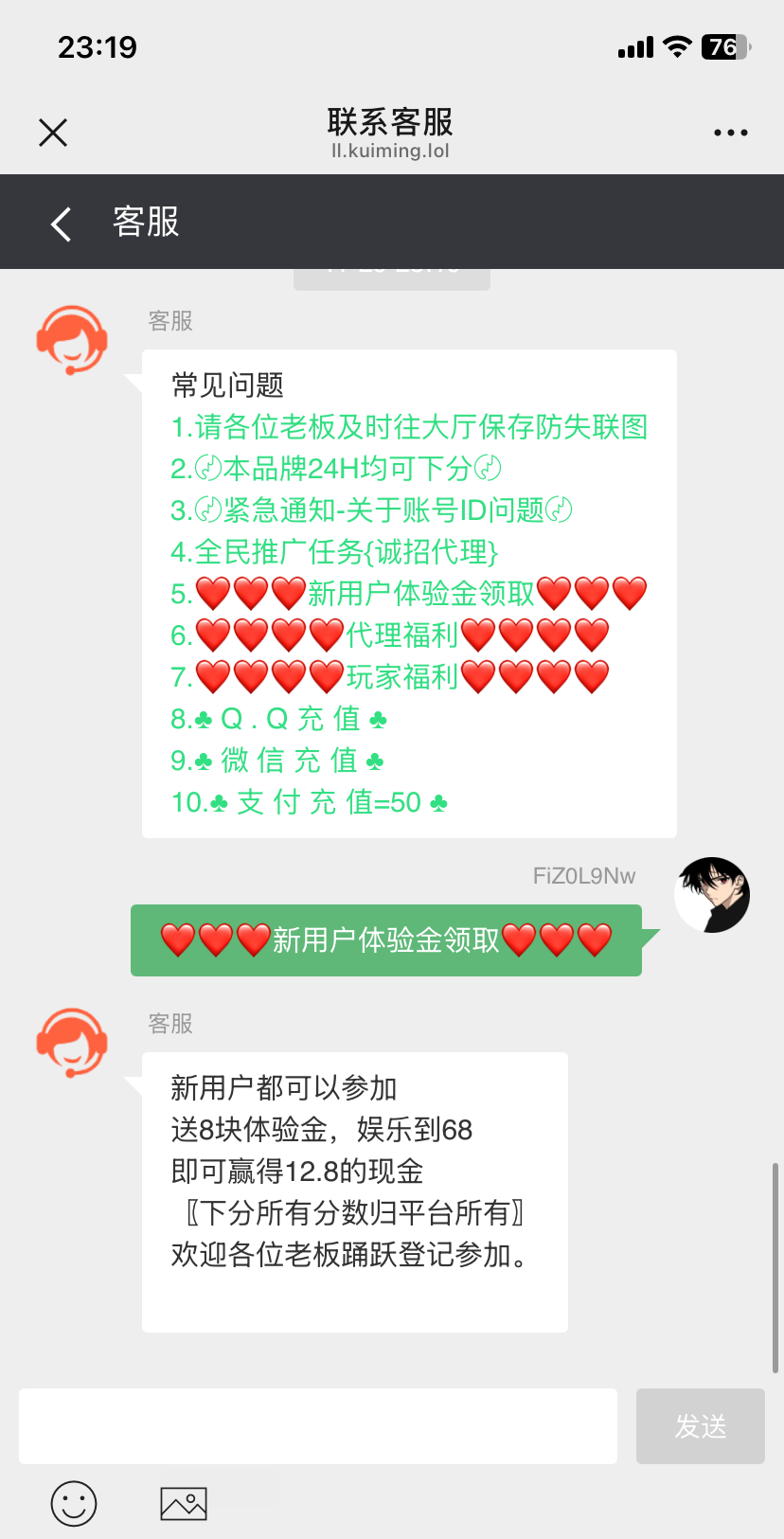Tap FAQ 4 全民推广任务{诚招代理}
784x1539 pixels.
[x=334, y=552]
